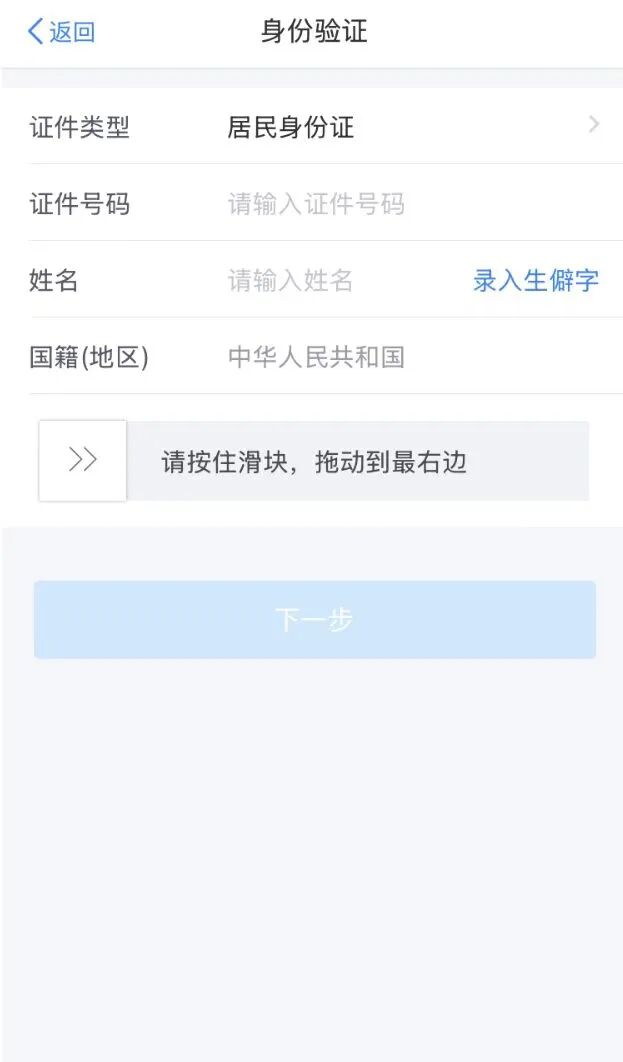
Task: Tap the 下一步 button
Action: click(x=314, y=620)
